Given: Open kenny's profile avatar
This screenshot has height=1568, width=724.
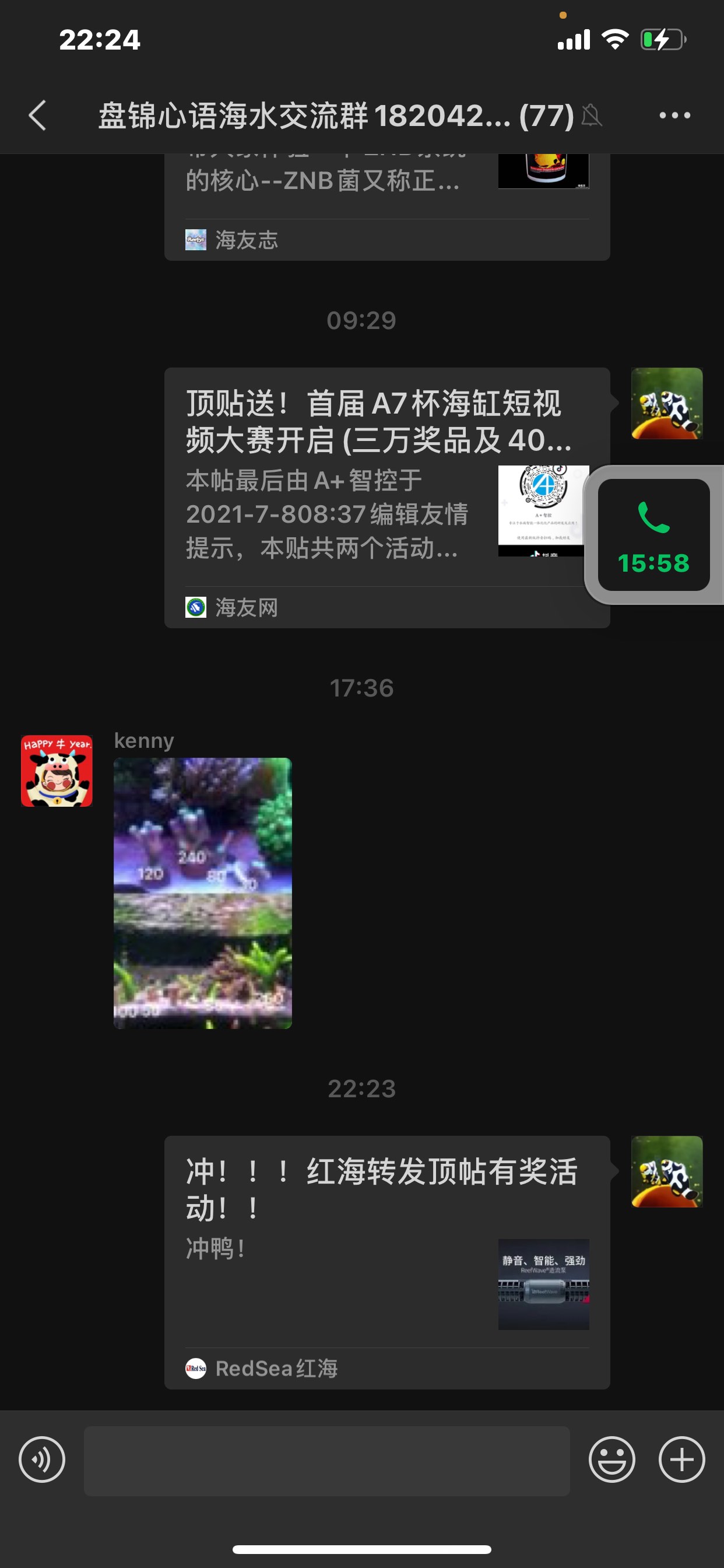Looking at the screenshot, I should pyautogui.click(x=57, y=771).
